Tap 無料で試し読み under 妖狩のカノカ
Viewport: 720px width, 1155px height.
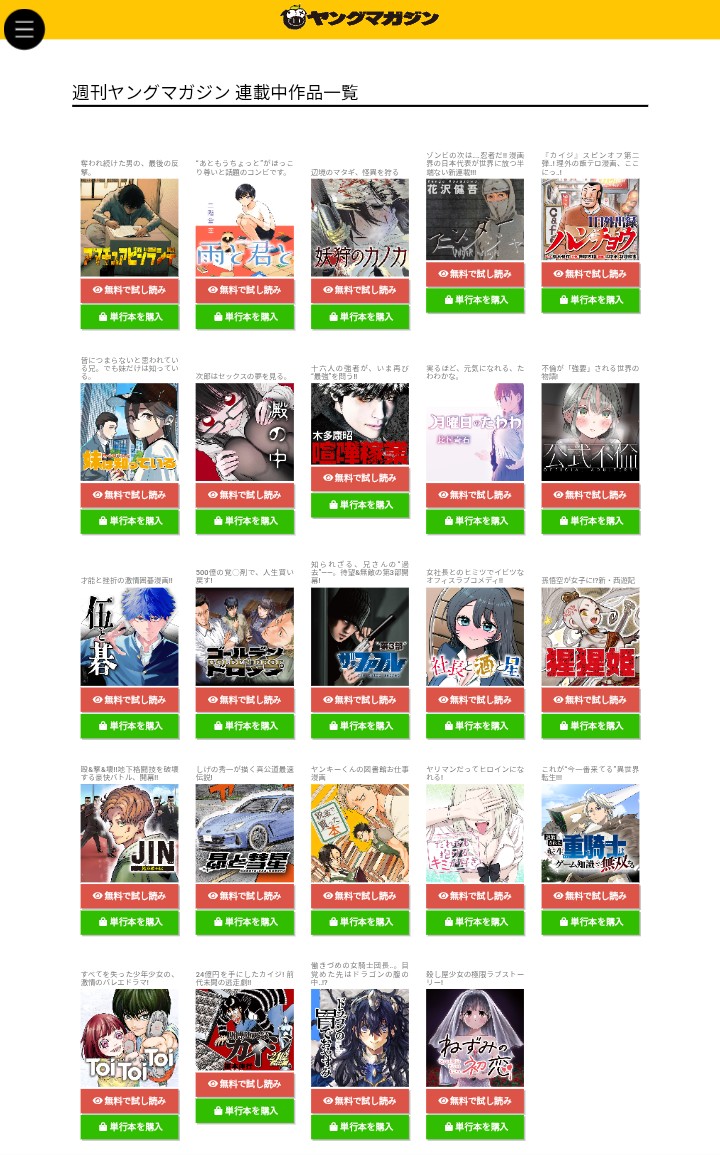[x=359, y=290]
